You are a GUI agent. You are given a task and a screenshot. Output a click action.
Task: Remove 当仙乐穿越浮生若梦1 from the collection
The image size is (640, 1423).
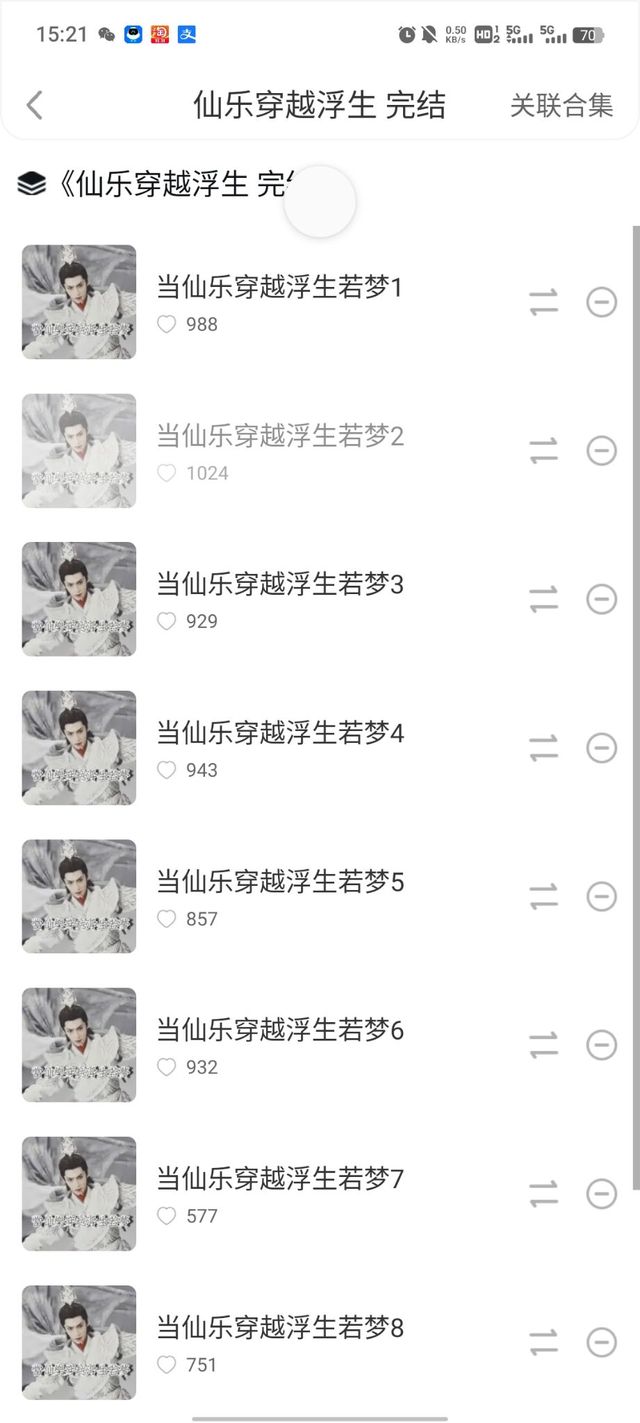(x=601, y=302)
